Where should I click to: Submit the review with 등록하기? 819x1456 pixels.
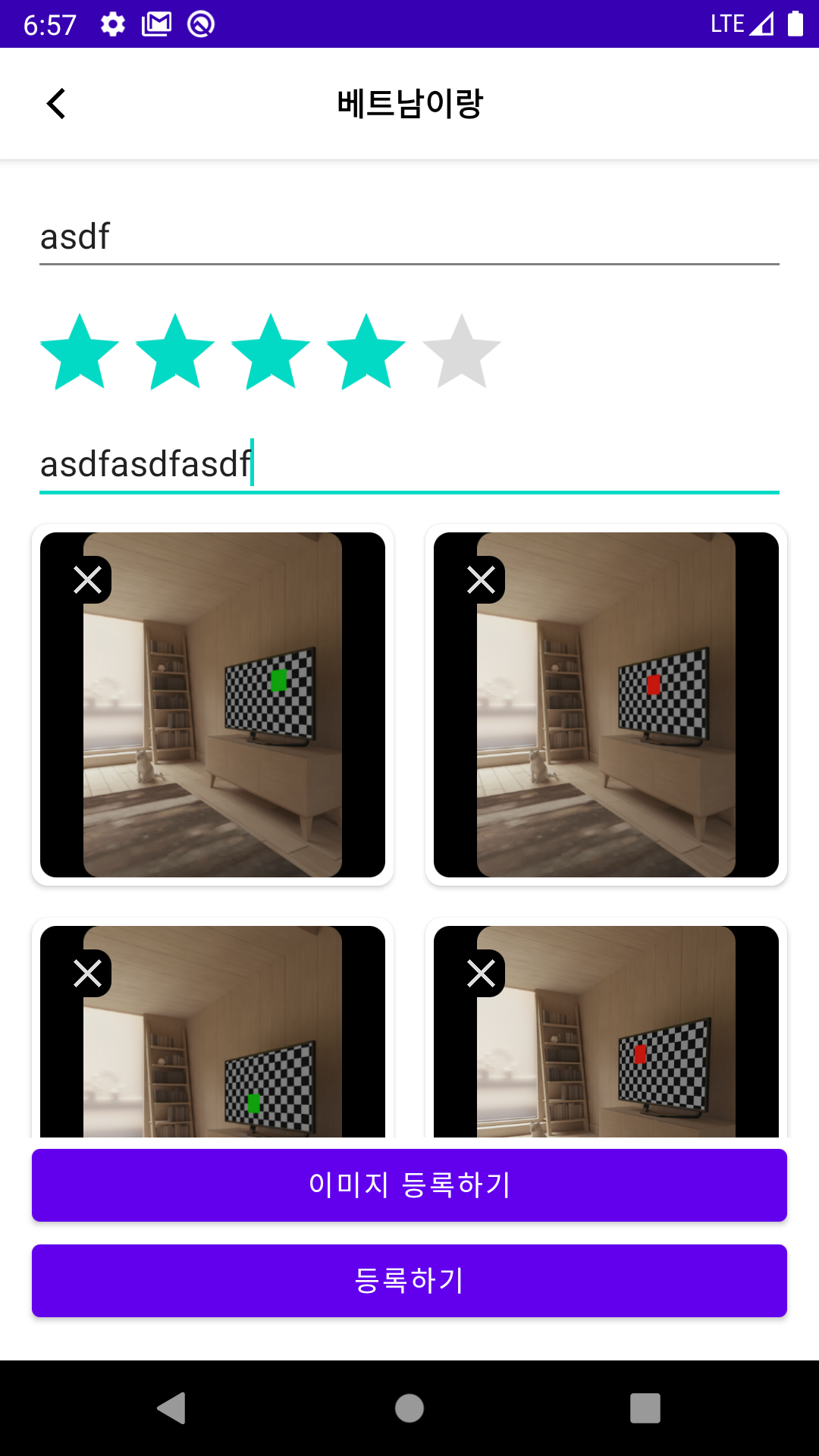point(409,1281)
